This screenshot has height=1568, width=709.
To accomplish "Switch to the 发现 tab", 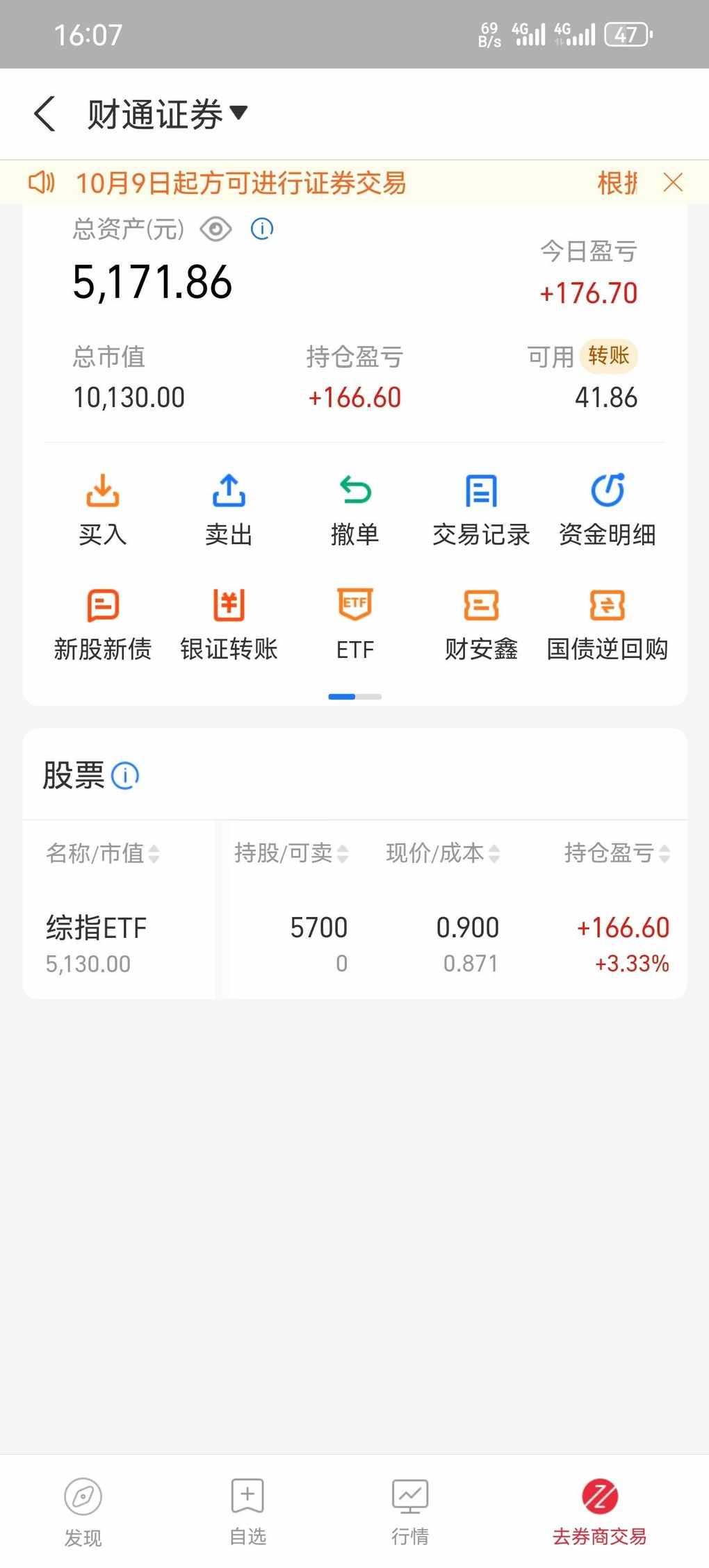I will click(83, 1512).
